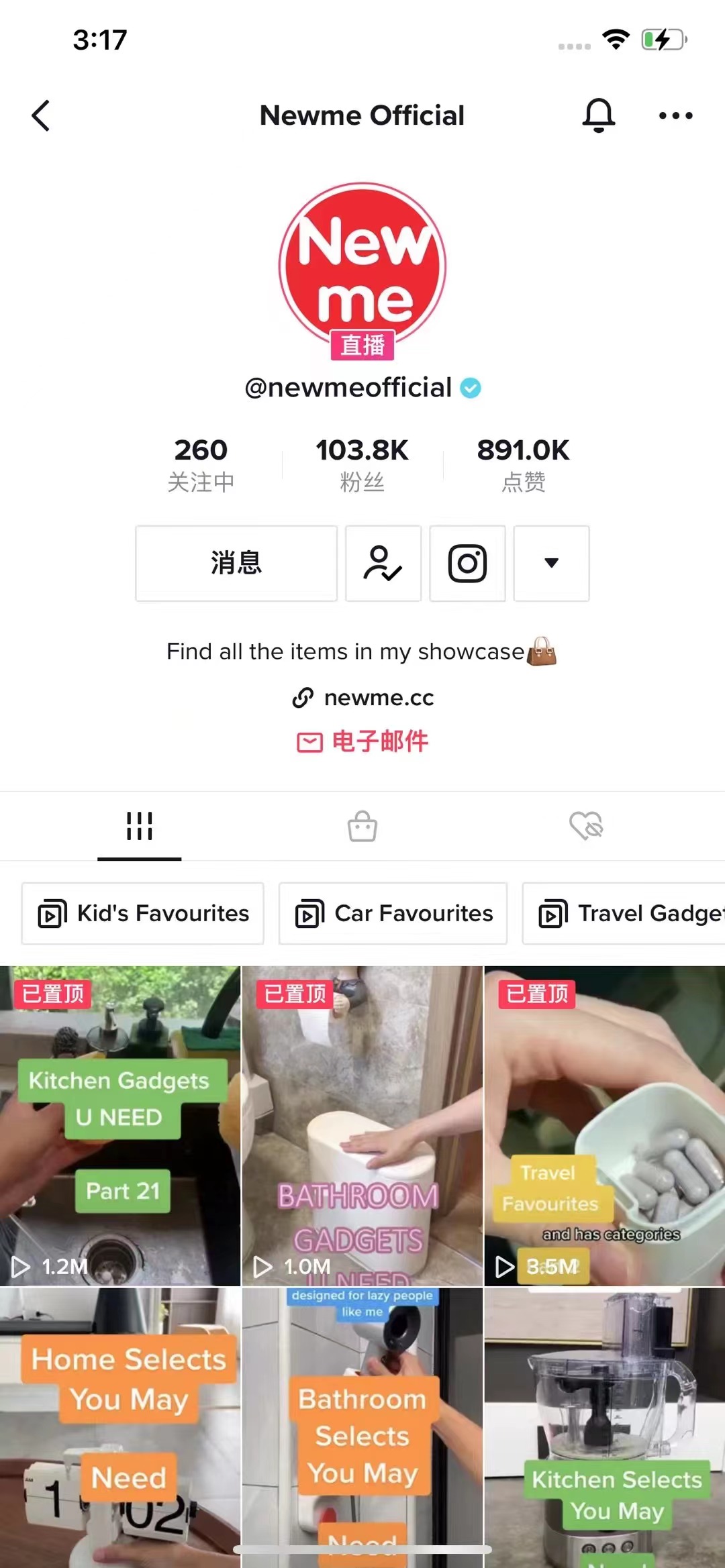This screenshot has width=725, height=1568.
Task: Expand the suggested accounts dropdown arrow
Action: pos(551,563)
